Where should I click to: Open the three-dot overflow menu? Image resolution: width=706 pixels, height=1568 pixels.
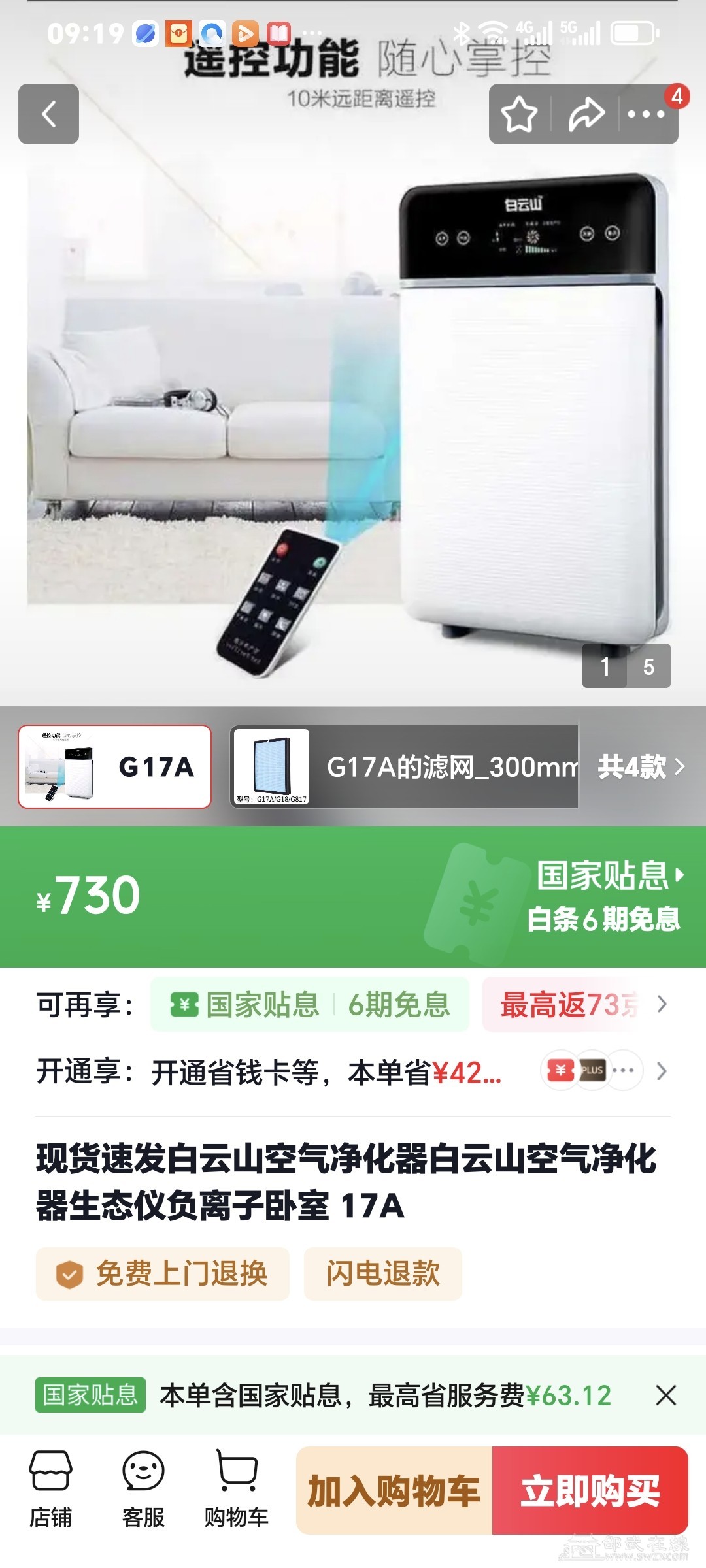point(646,114)
